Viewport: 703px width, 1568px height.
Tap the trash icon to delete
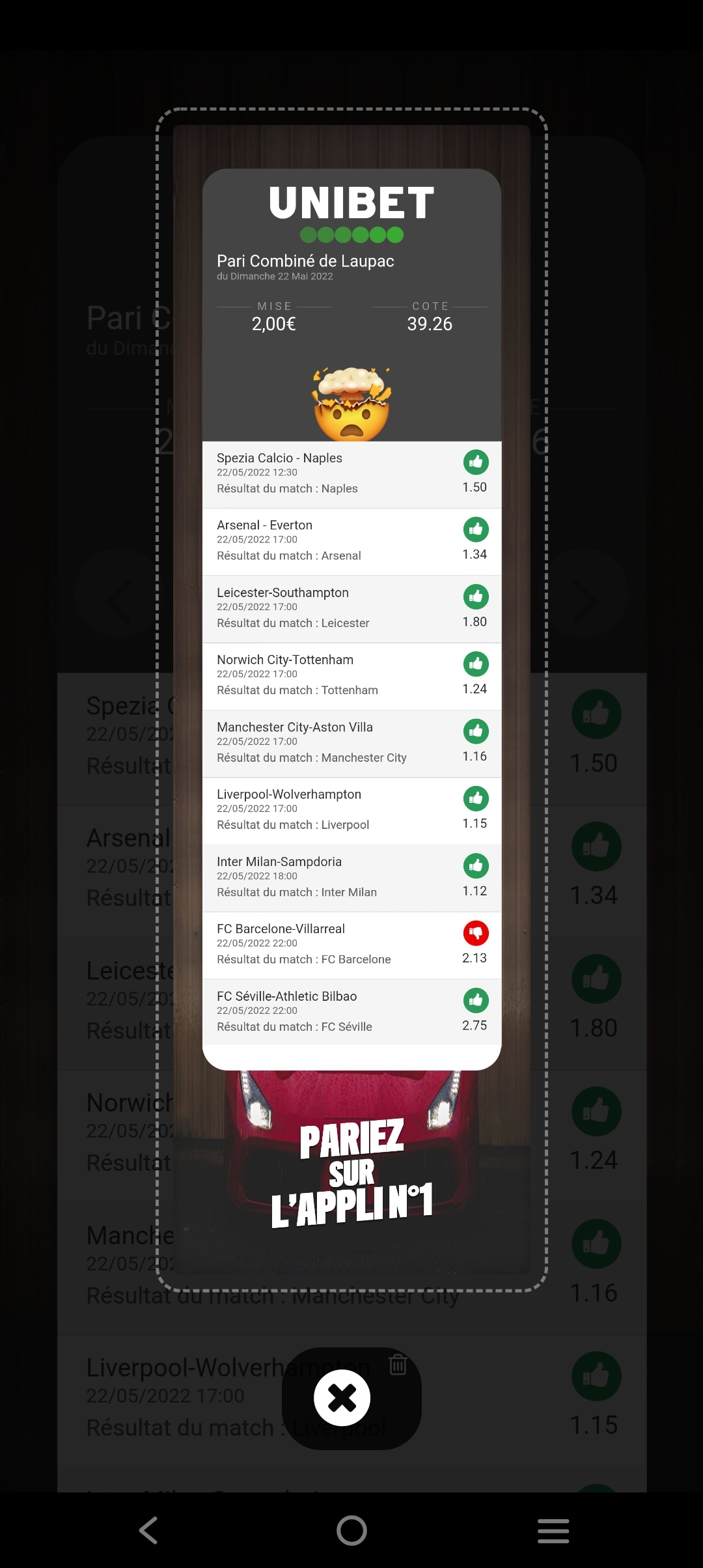pos(398,1364)
